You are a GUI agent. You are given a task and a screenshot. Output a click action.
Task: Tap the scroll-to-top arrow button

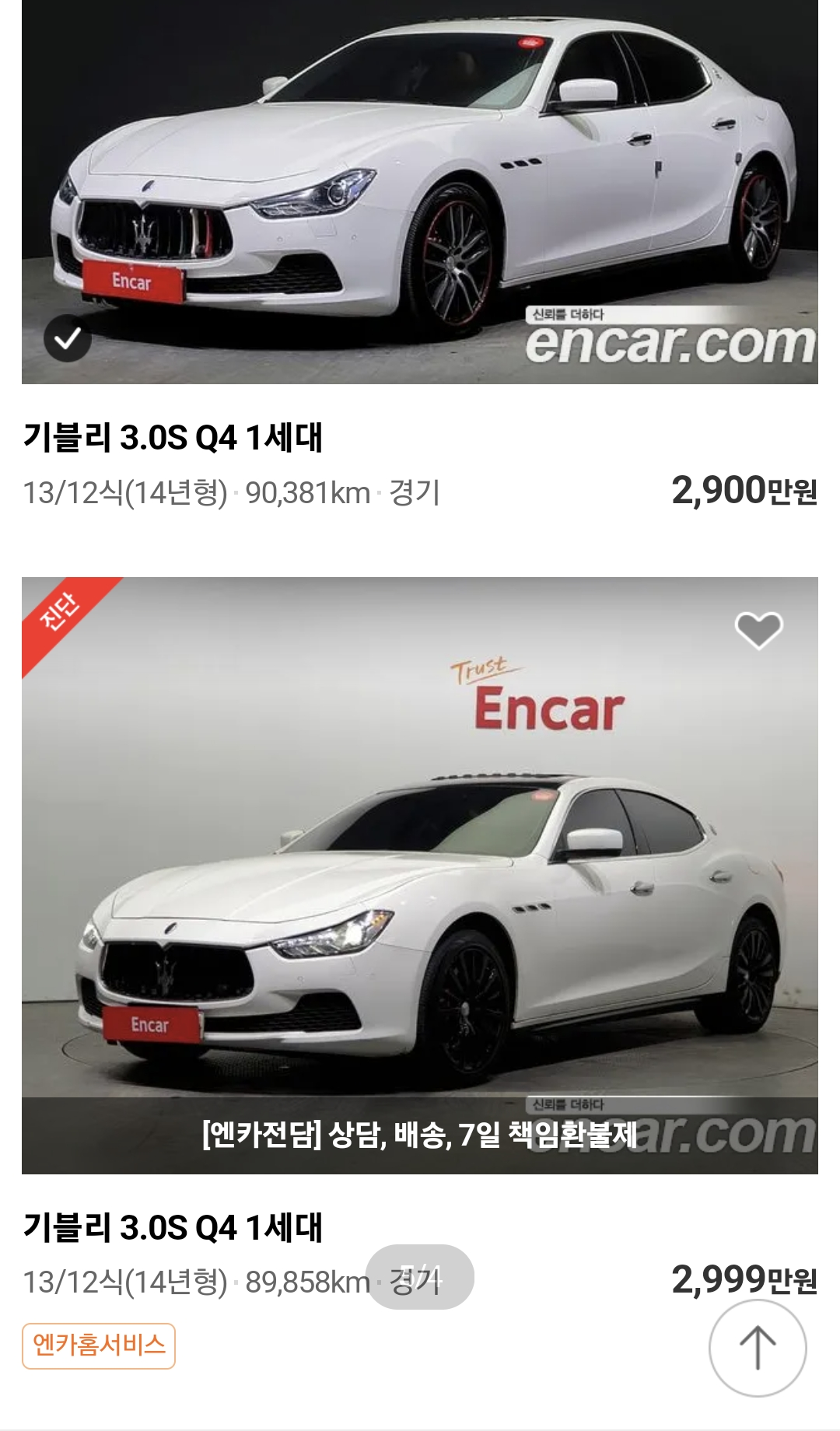[757, 1348]
